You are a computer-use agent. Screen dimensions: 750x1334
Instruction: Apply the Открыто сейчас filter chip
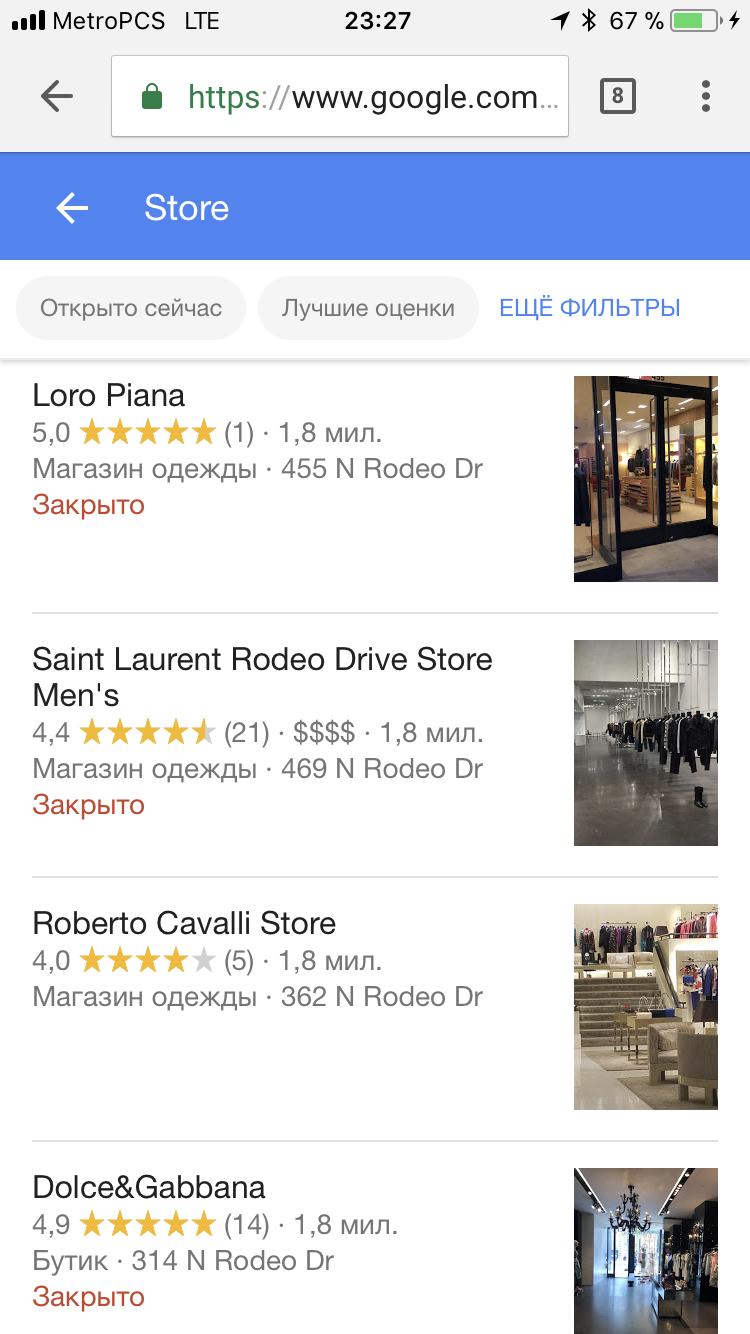click(x=131, y=308)
